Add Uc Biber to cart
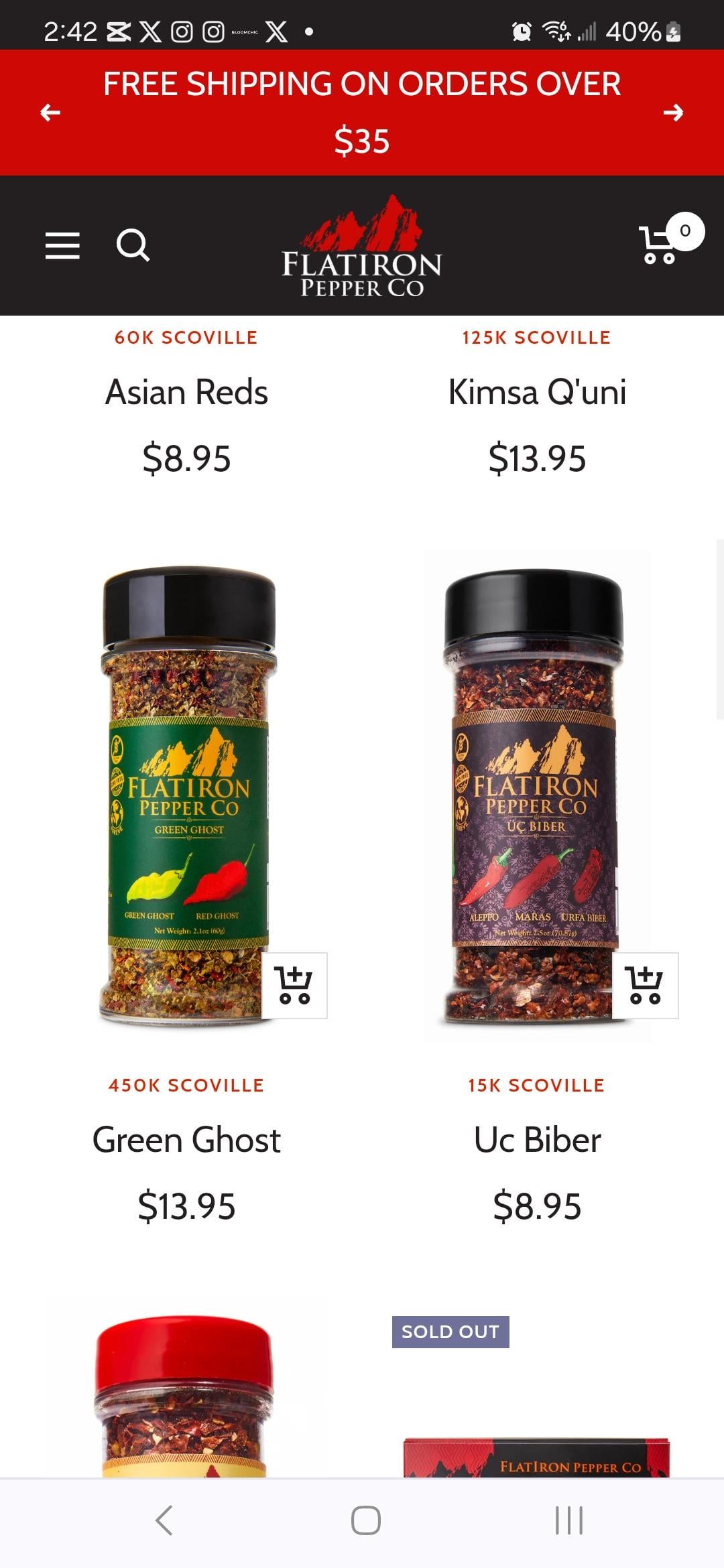Screen dimensions: 724x1568 (x=645, y=985)
